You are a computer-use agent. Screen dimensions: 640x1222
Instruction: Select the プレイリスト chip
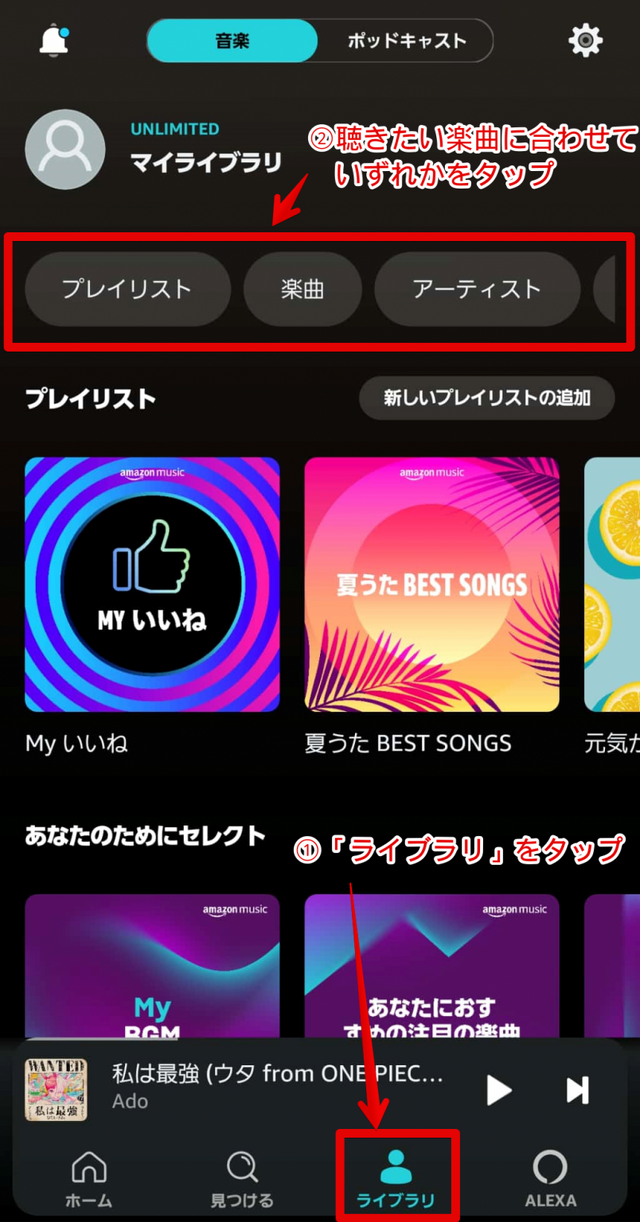pos(127,289)
